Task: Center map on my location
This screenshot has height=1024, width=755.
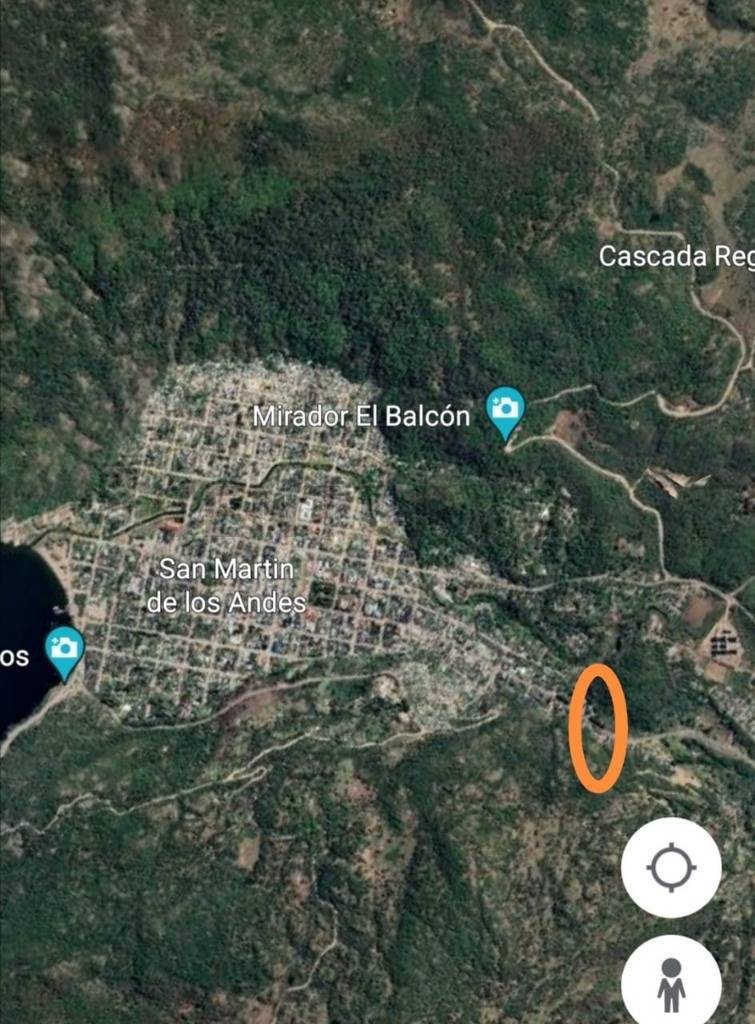Action: [x=671, y=867]
